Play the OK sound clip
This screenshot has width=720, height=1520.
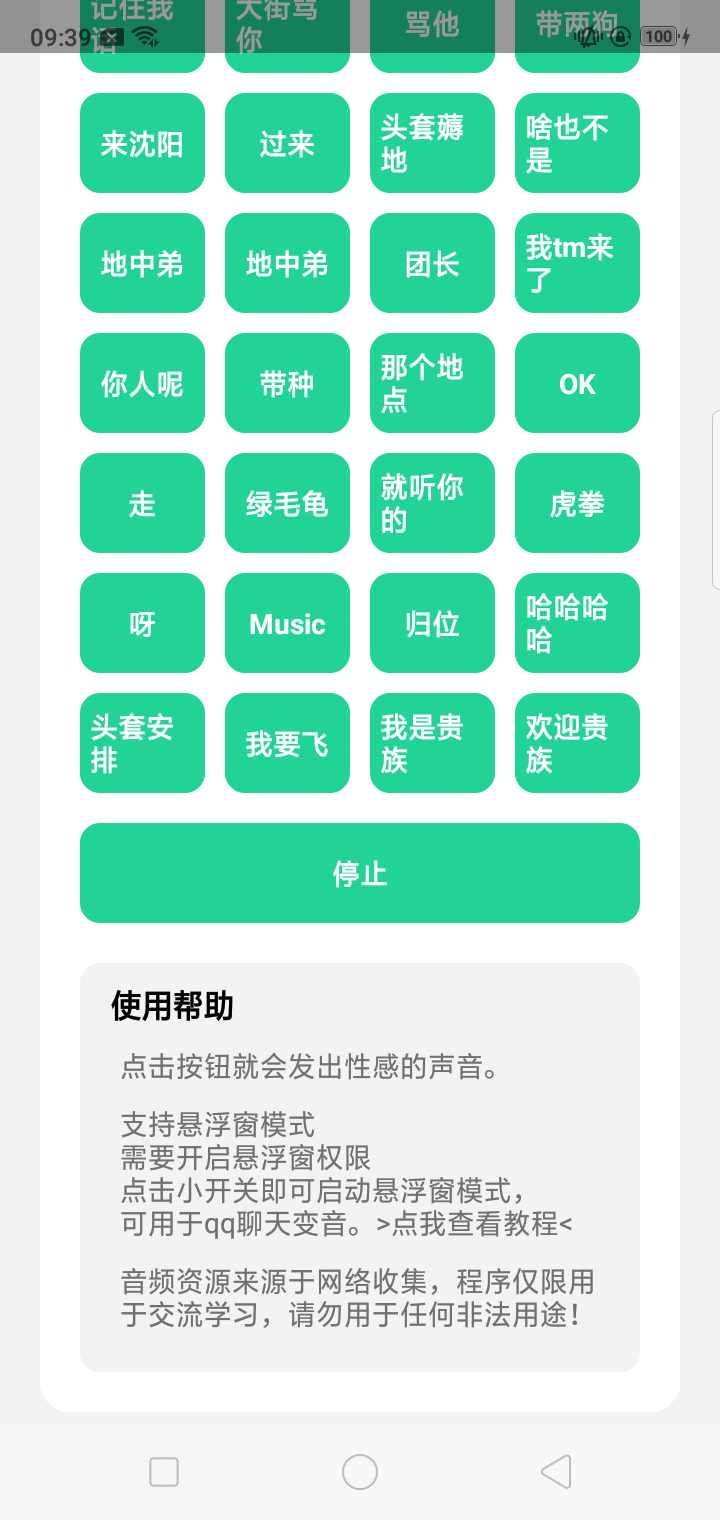pyautogui.click(x=577, y=383)
